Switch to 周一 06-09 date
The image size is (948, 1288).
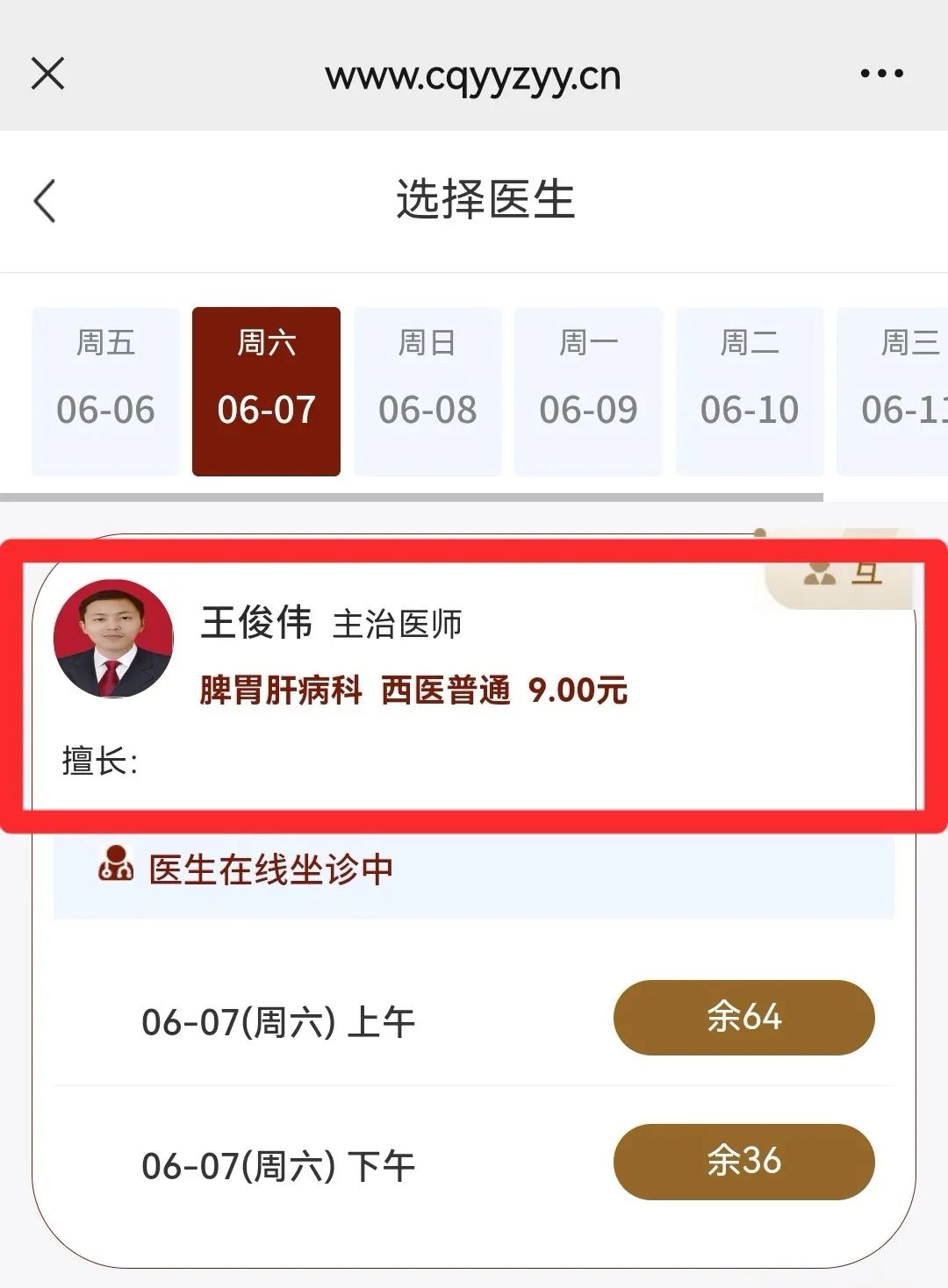pyautogui.click(x=588, y=391)
